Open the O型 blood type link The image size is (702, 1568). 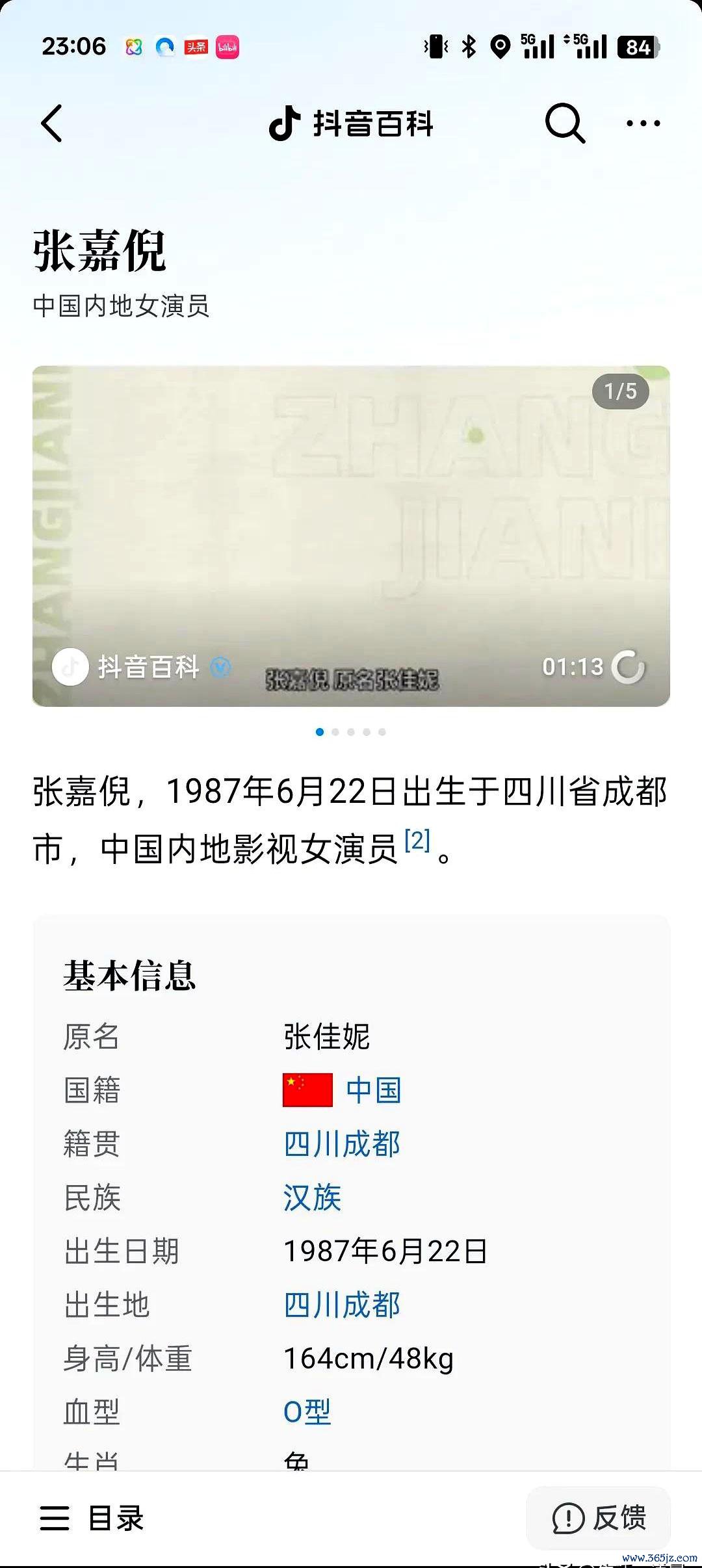point(307,1412)
